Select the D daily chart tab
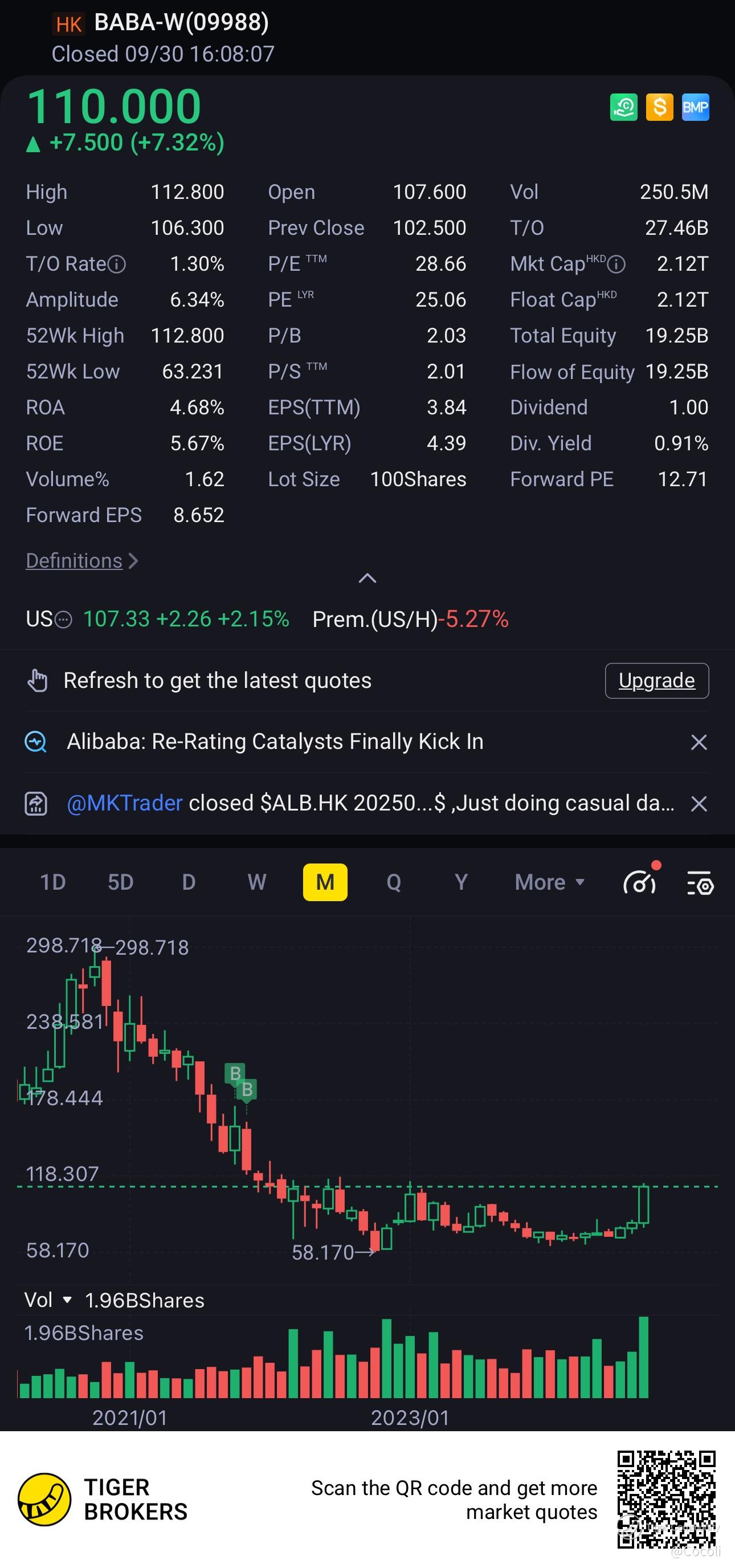735x1568 pixels. click(189, 882)
